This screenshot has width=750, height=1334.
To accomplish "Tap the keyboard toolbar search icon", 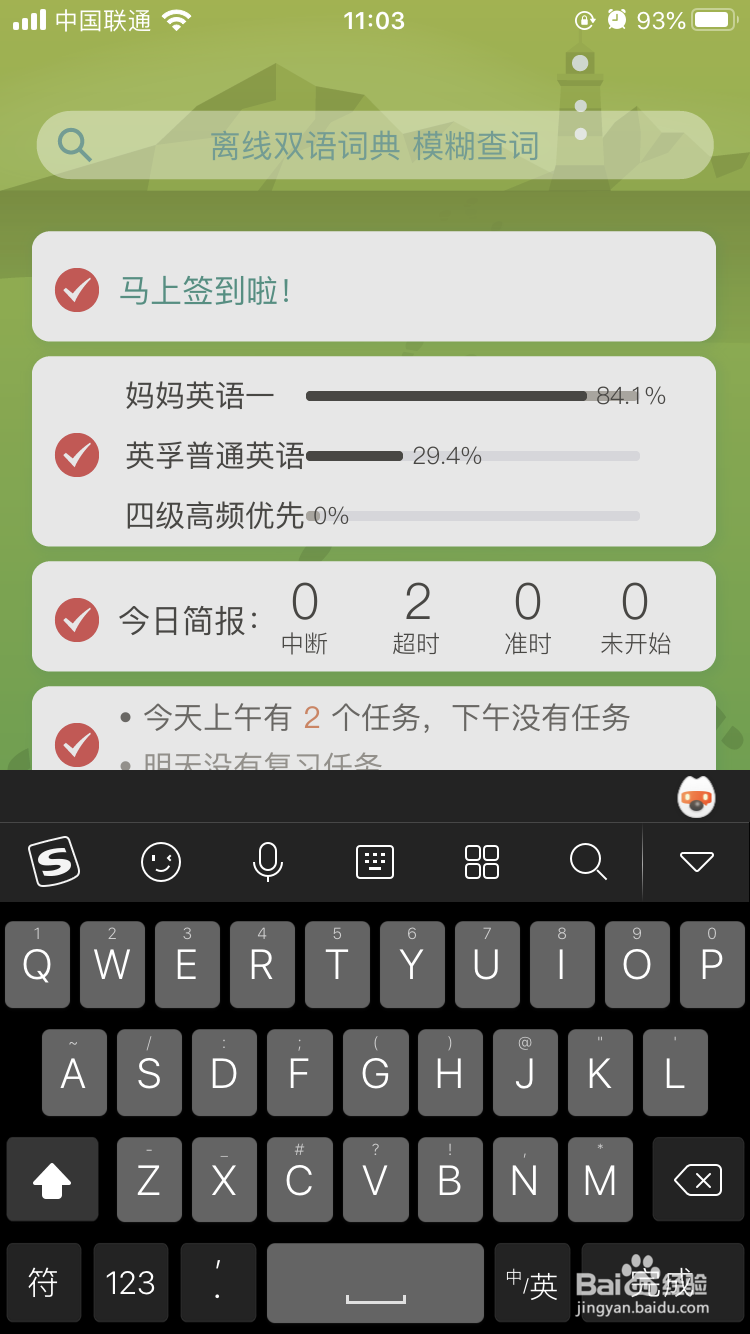I will (588, 862).
